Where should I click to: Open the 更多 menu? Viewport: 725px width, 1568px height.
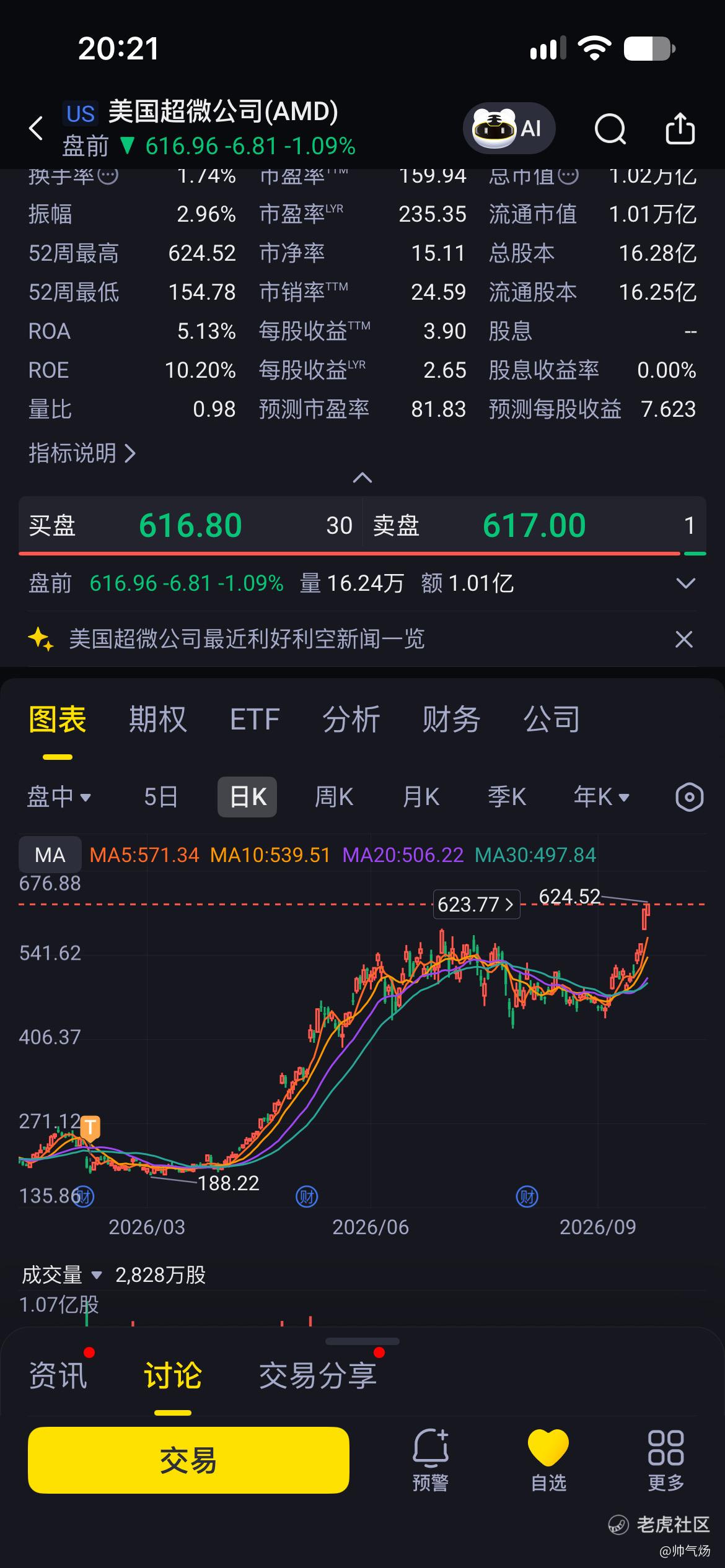click(x=666, y=1461)
